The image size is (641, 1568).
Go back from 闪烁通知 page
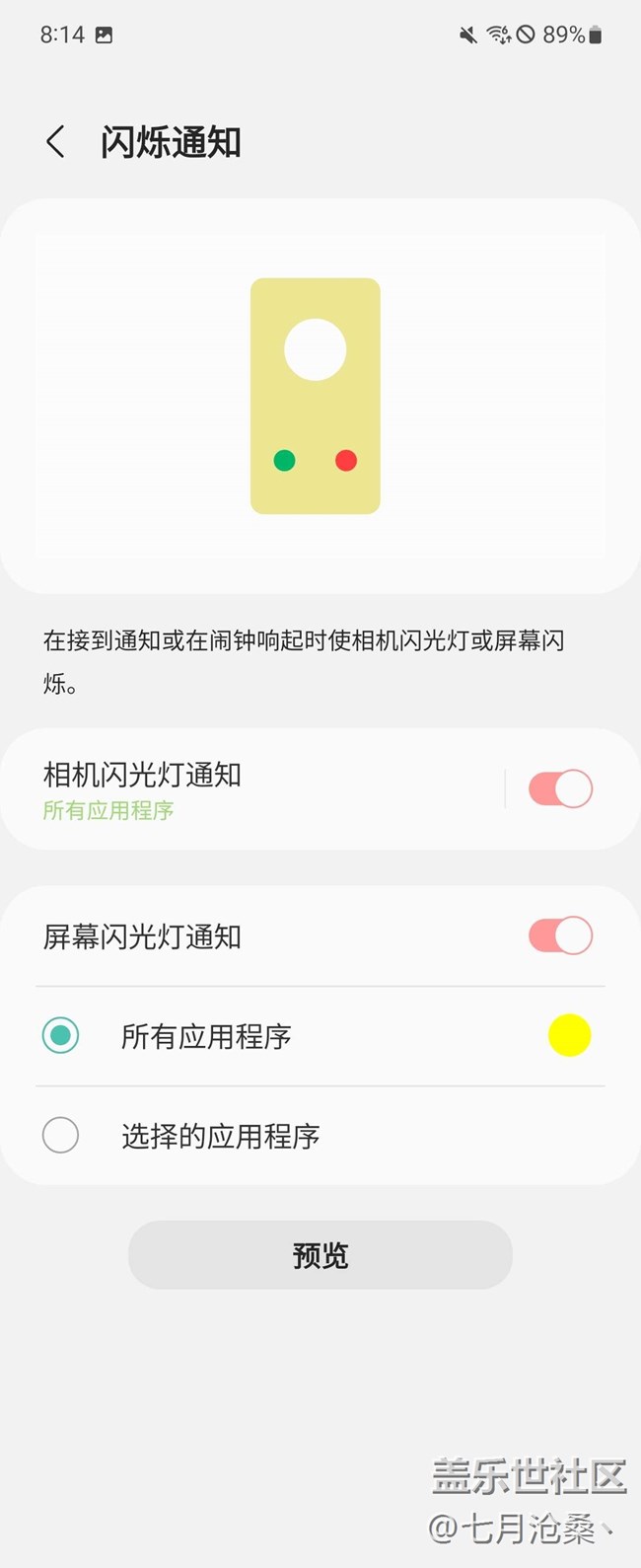coord(56,142)
